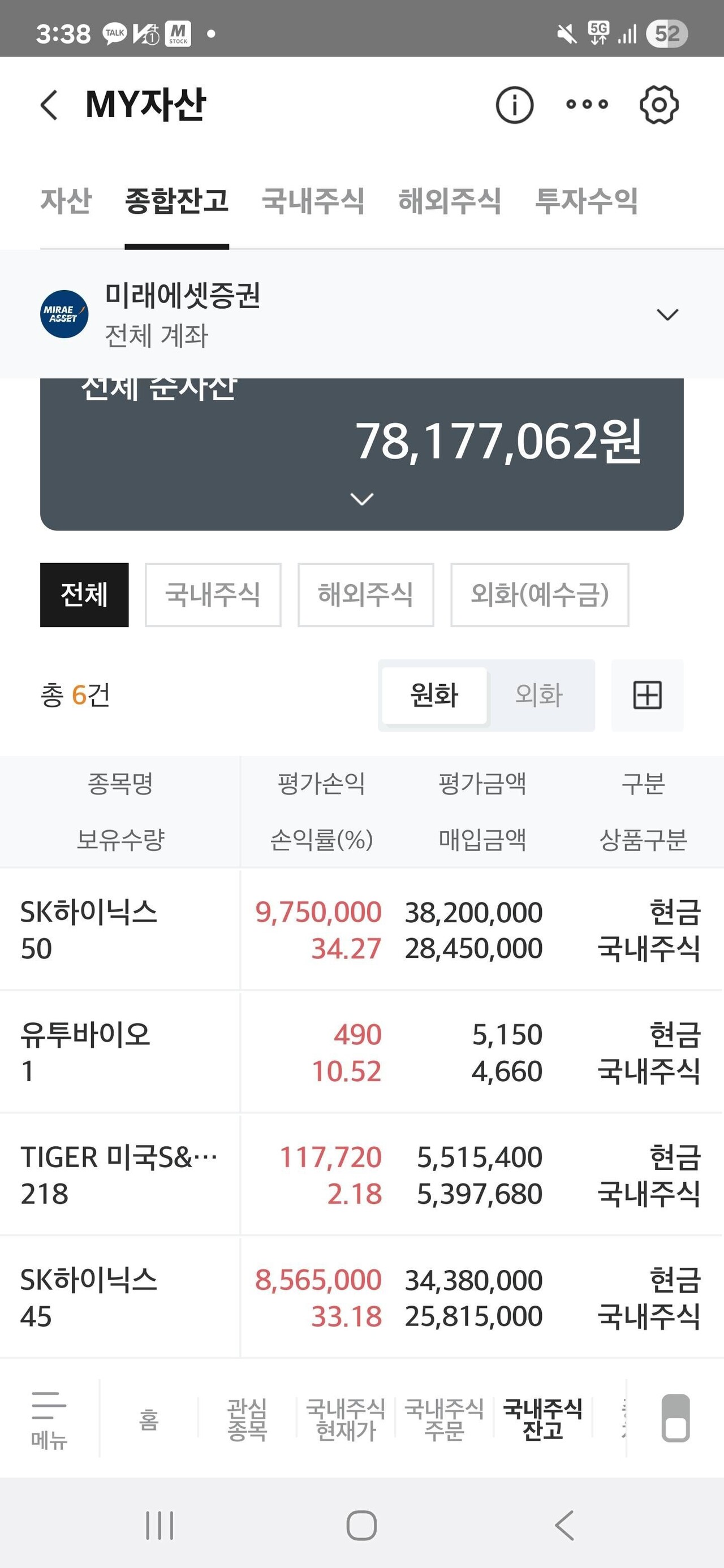Image resolution: width=724 pixels, height=1568 pixels.
Task: Collapse the Mirae Asset account panel chevron
Action: pos(667,314)
